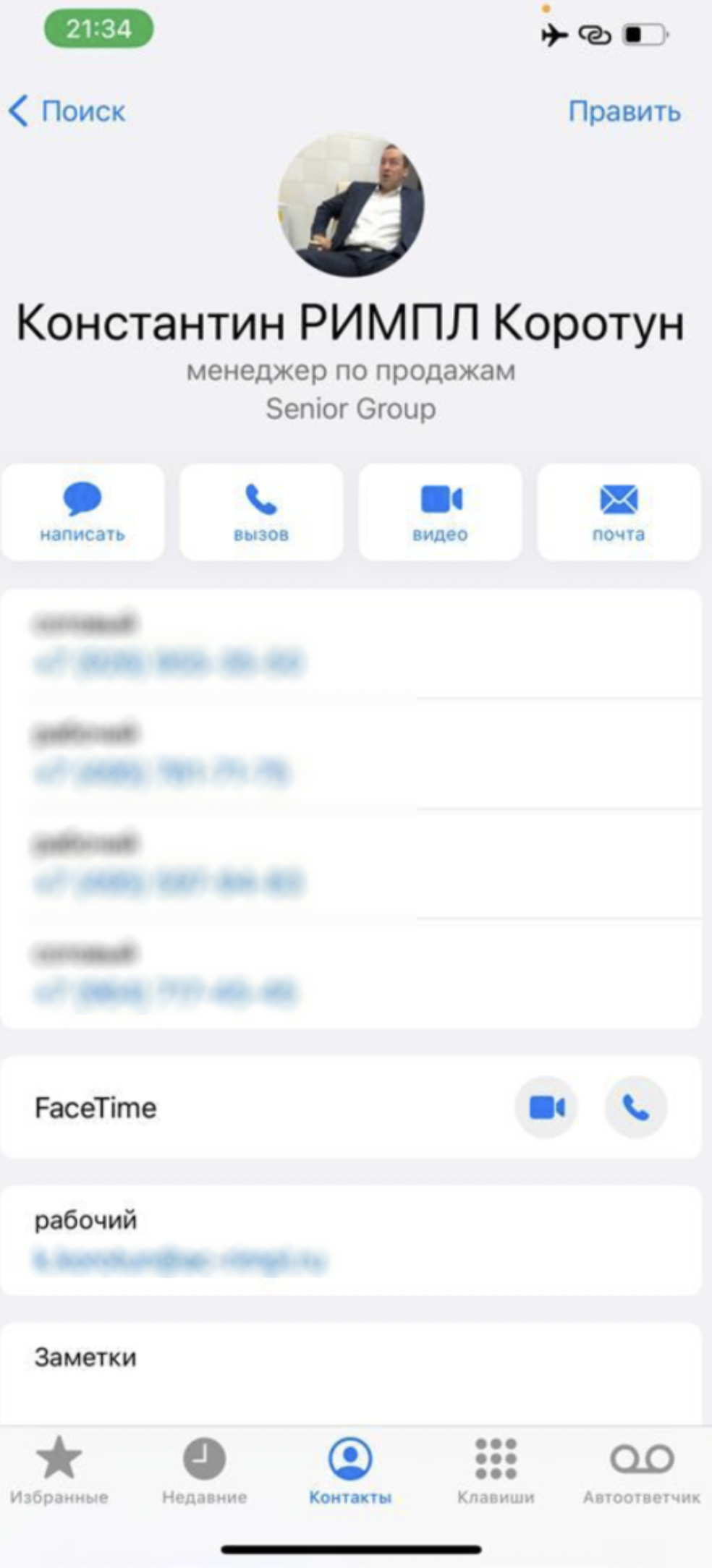Start FaceTime audio call

(x=635, y=1107)
